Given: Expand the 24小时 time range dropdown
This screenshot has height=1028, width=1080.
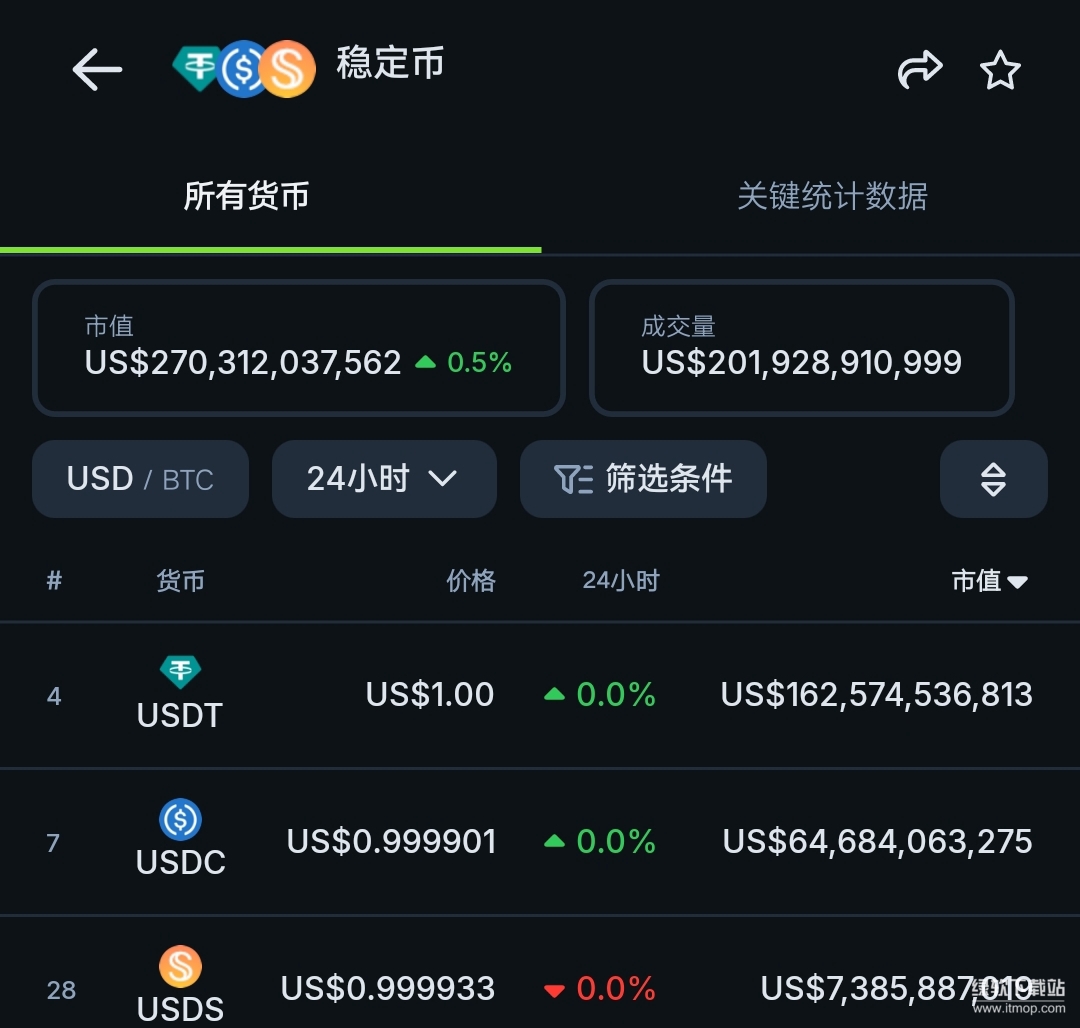Looking at the screenshot, I should point(383,479).
